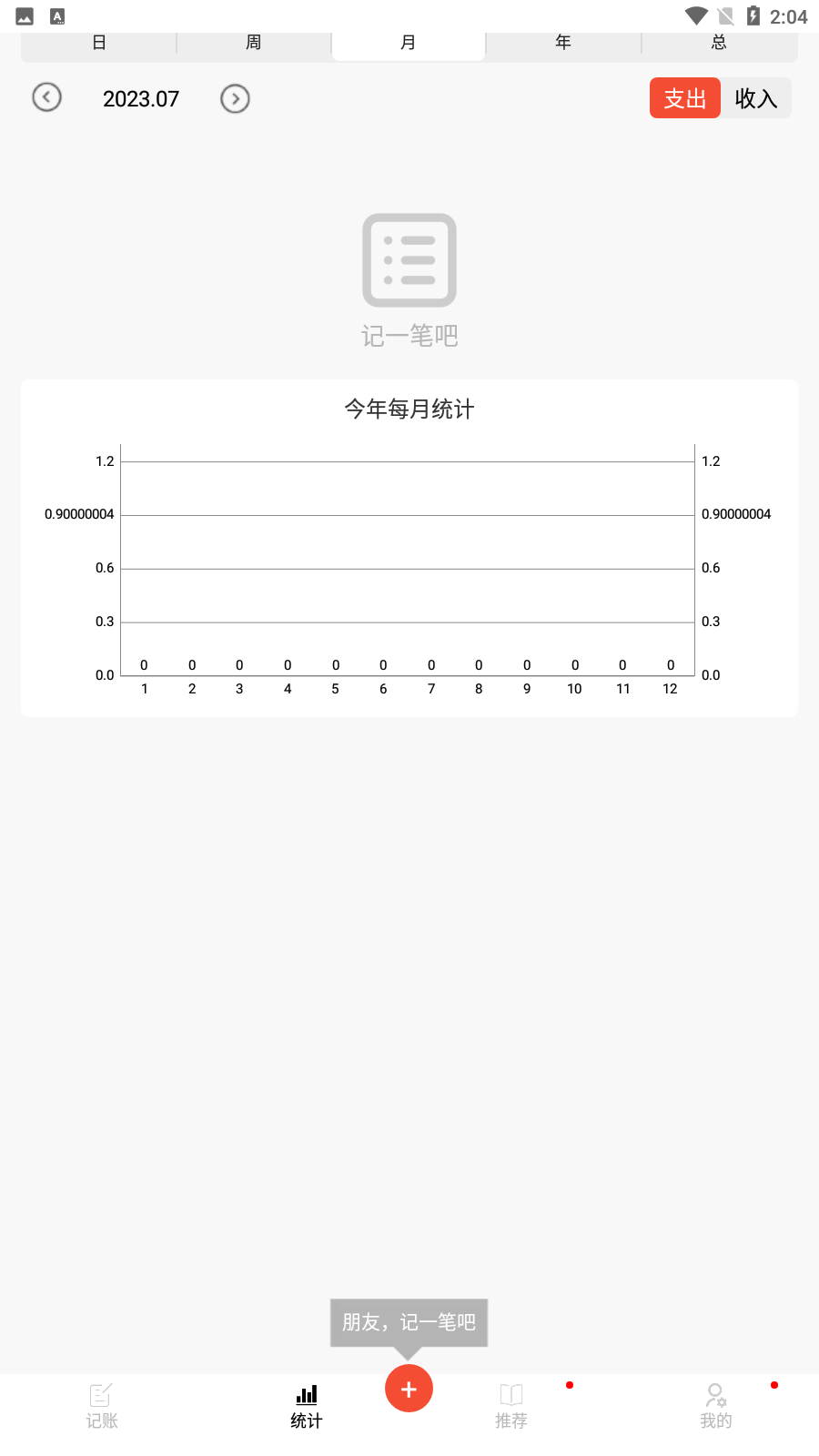Click the empty-state list icon above 记一笔吧

coord(409,259)
